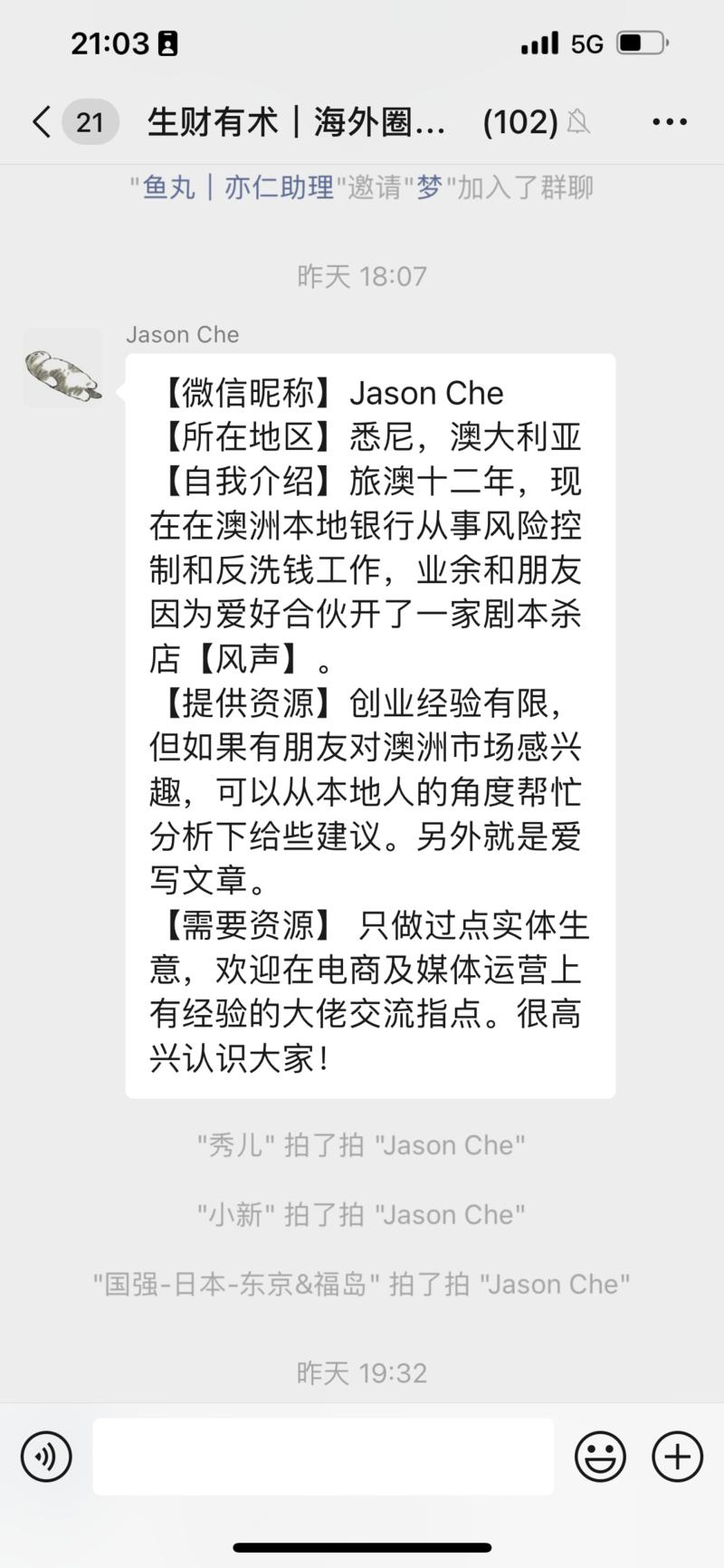Tap the message input field
This screenshot has width=724, height=1568.
click(322, 1456)
